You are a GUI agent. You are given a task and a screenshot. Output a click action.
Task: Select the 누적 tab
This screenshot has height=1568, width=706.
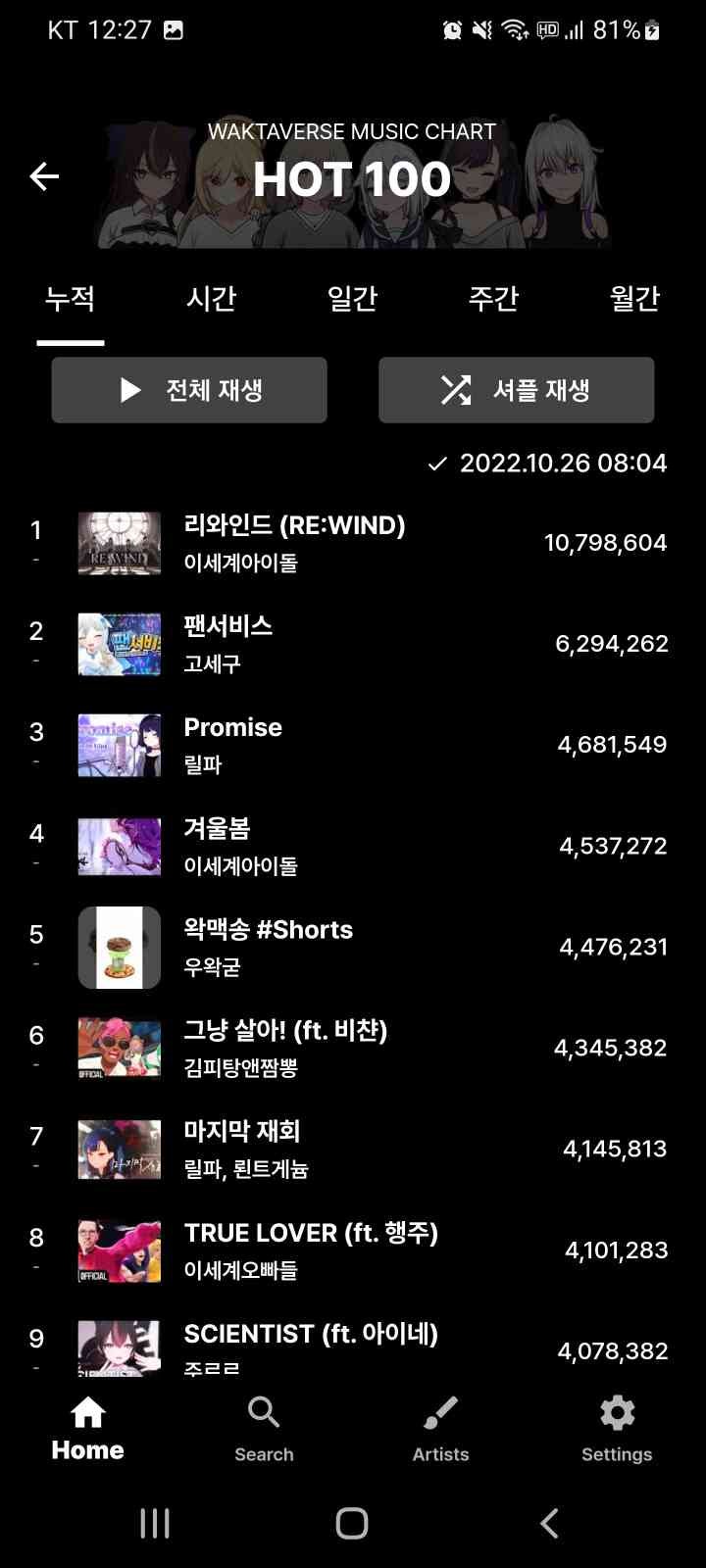tap(71, 298)
